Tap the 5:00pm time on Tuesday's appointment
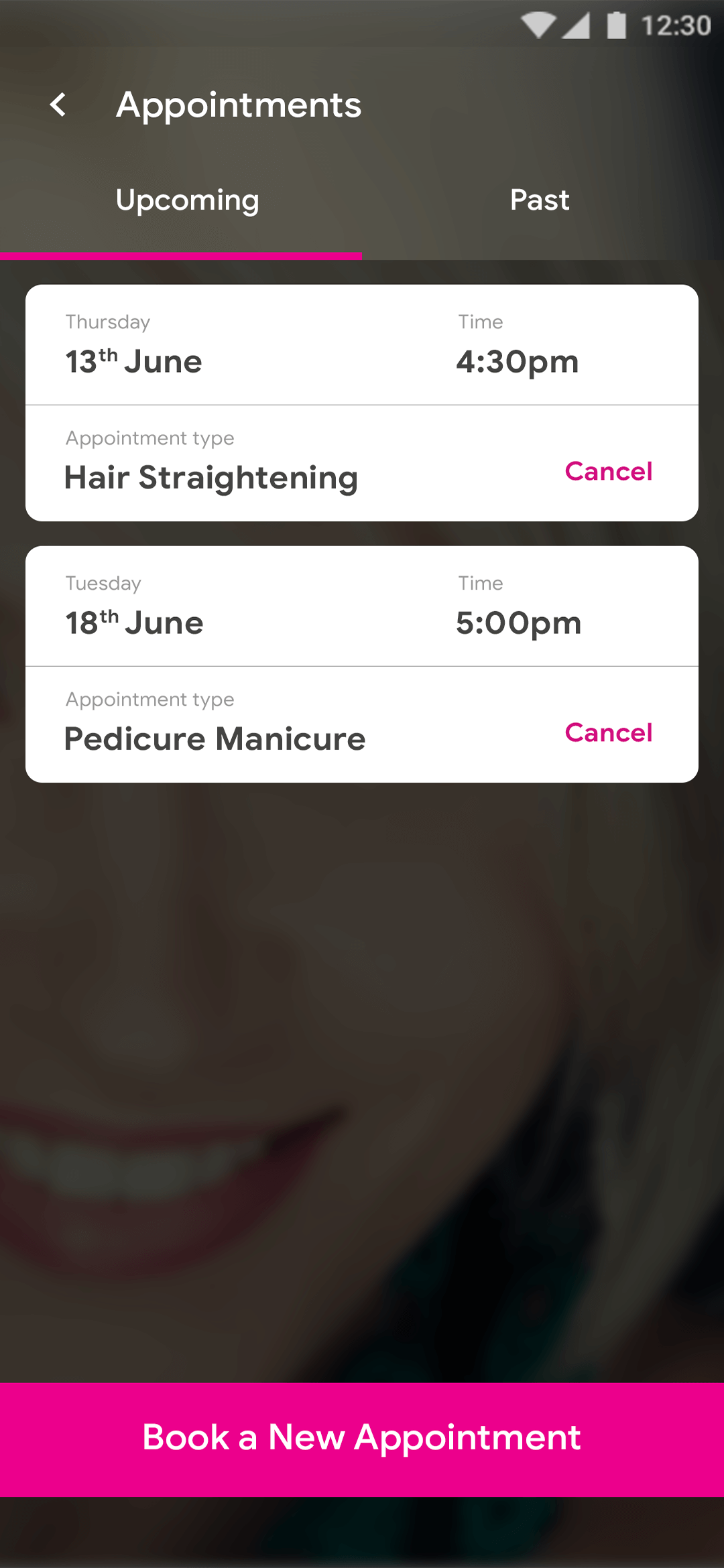The image size is (724, 1568). coord(519,622)
